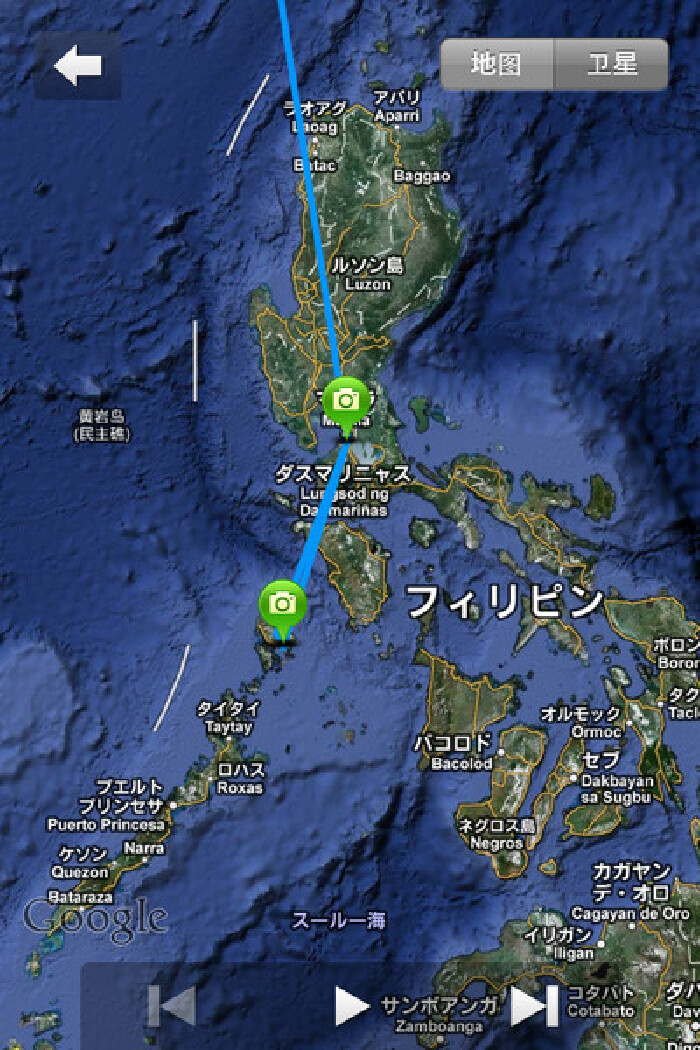700x1050 pixels.
Task: Jump to the previous photo location
Action: 172,1005
